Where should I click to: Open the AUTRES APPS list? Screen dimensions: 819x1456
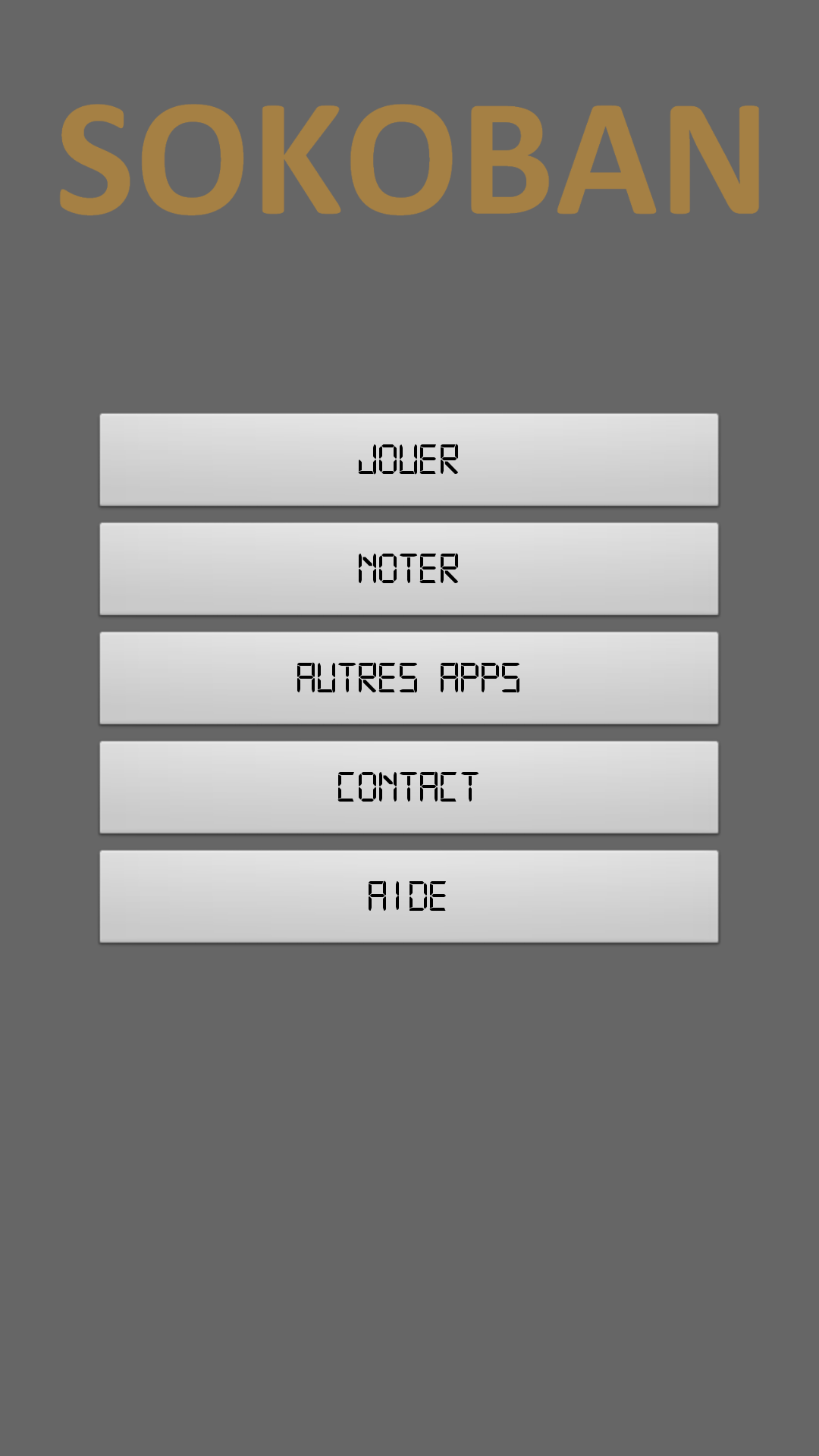click(409, 678)
